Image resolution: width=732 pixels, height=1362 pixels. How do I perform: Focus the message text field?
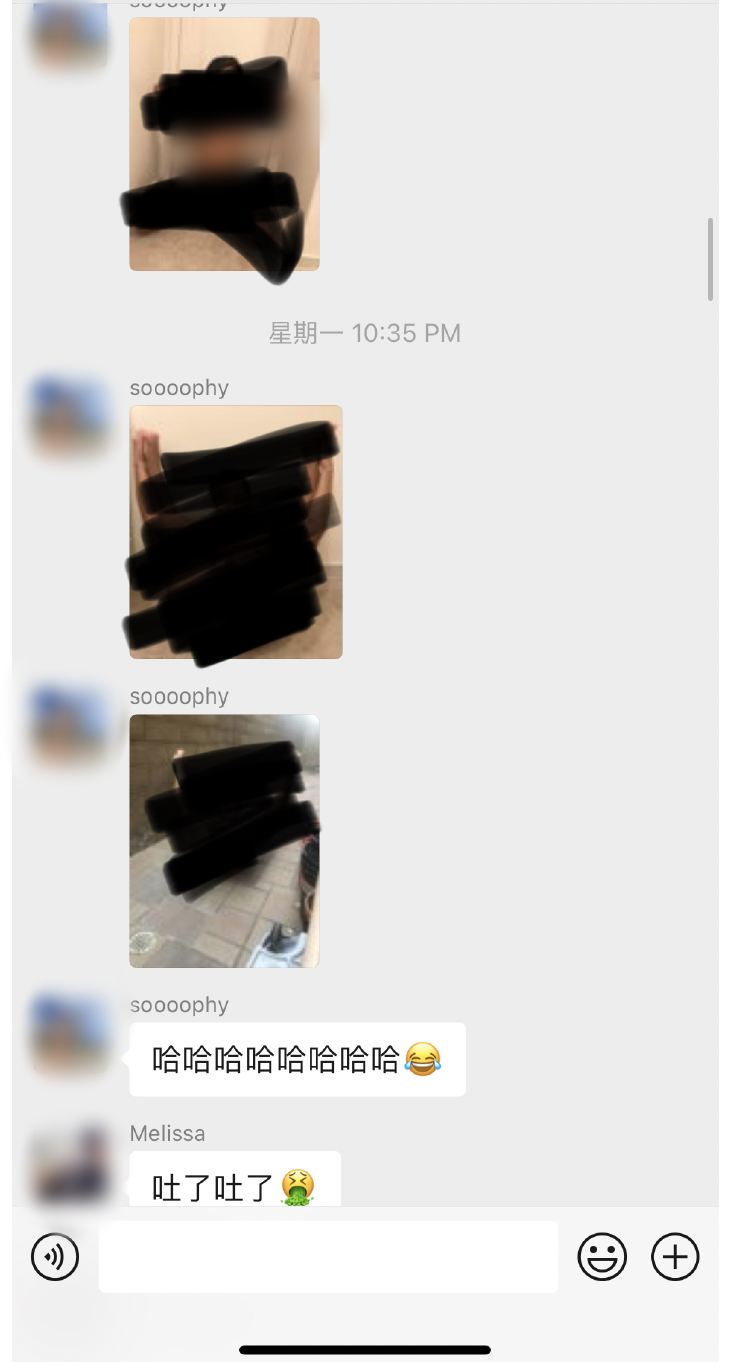coord(328,1257)
